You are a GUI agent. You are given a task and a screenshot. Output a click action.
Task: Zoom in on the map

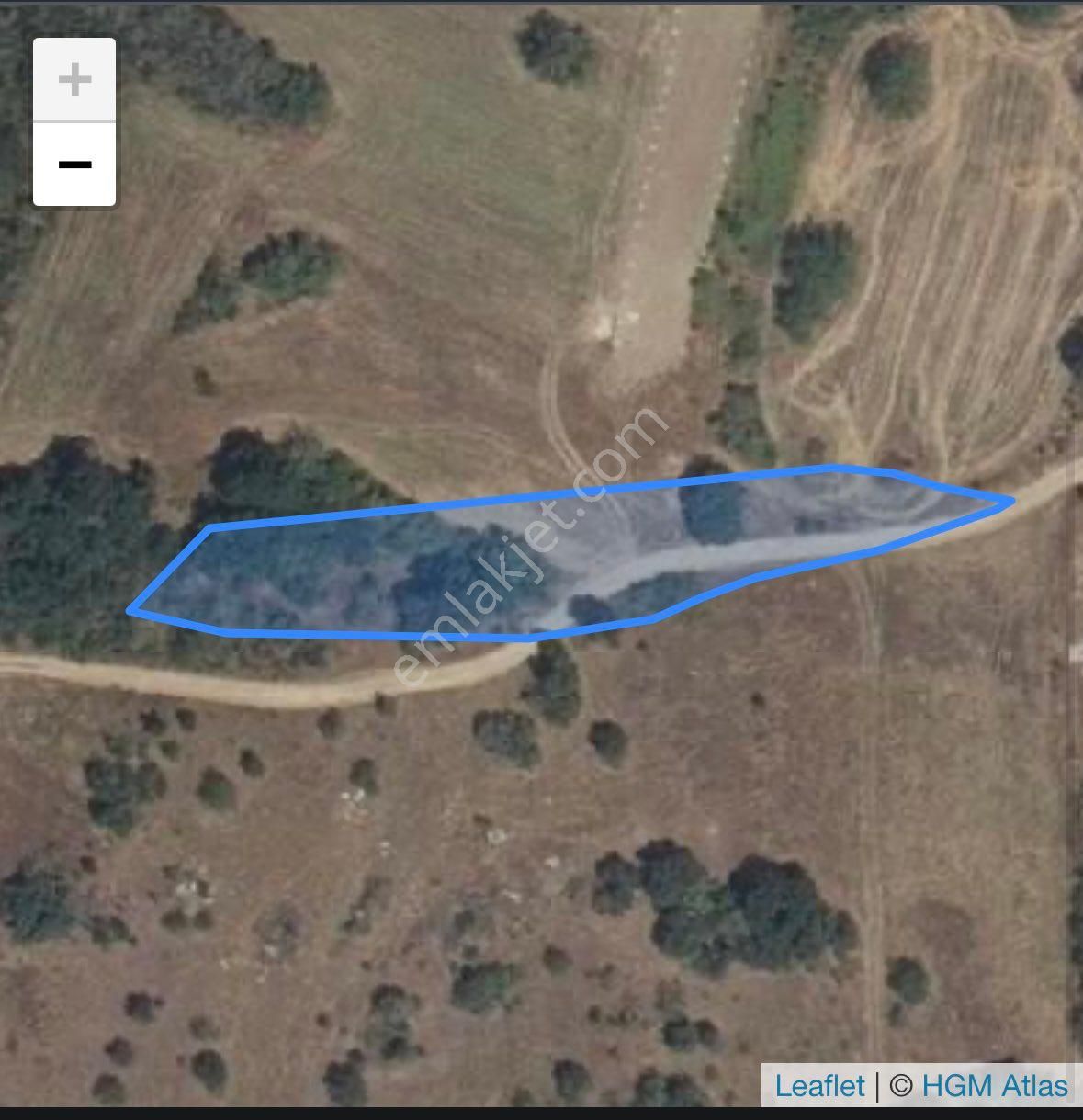click(x=74, y=80)
